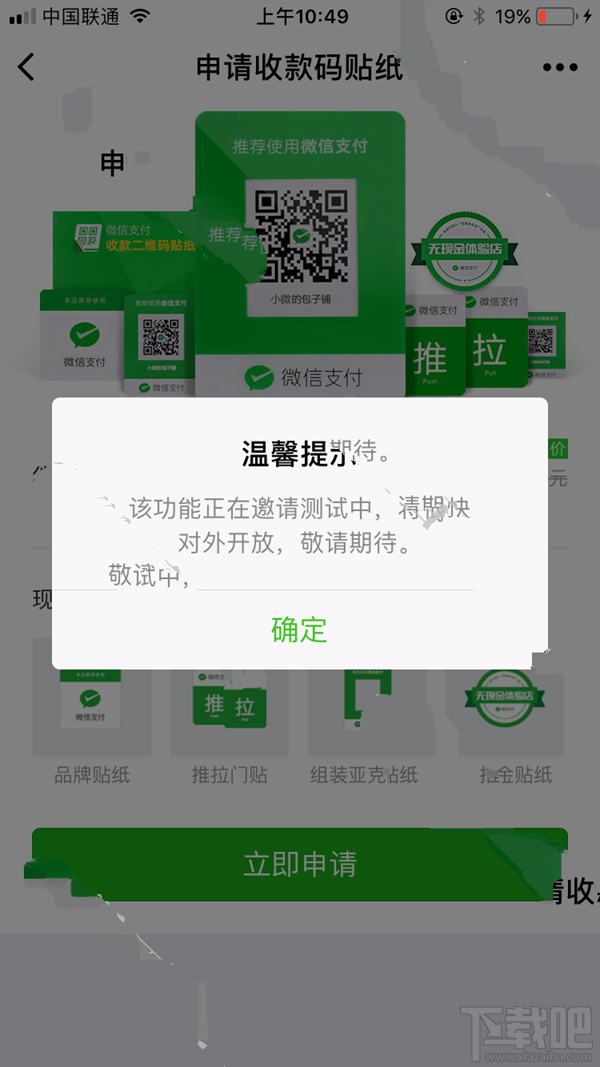Confirm the dialog by tapping 确定
Image resolution: width=600 pixels, height=1067 pixels.
[x=299, y=630]
